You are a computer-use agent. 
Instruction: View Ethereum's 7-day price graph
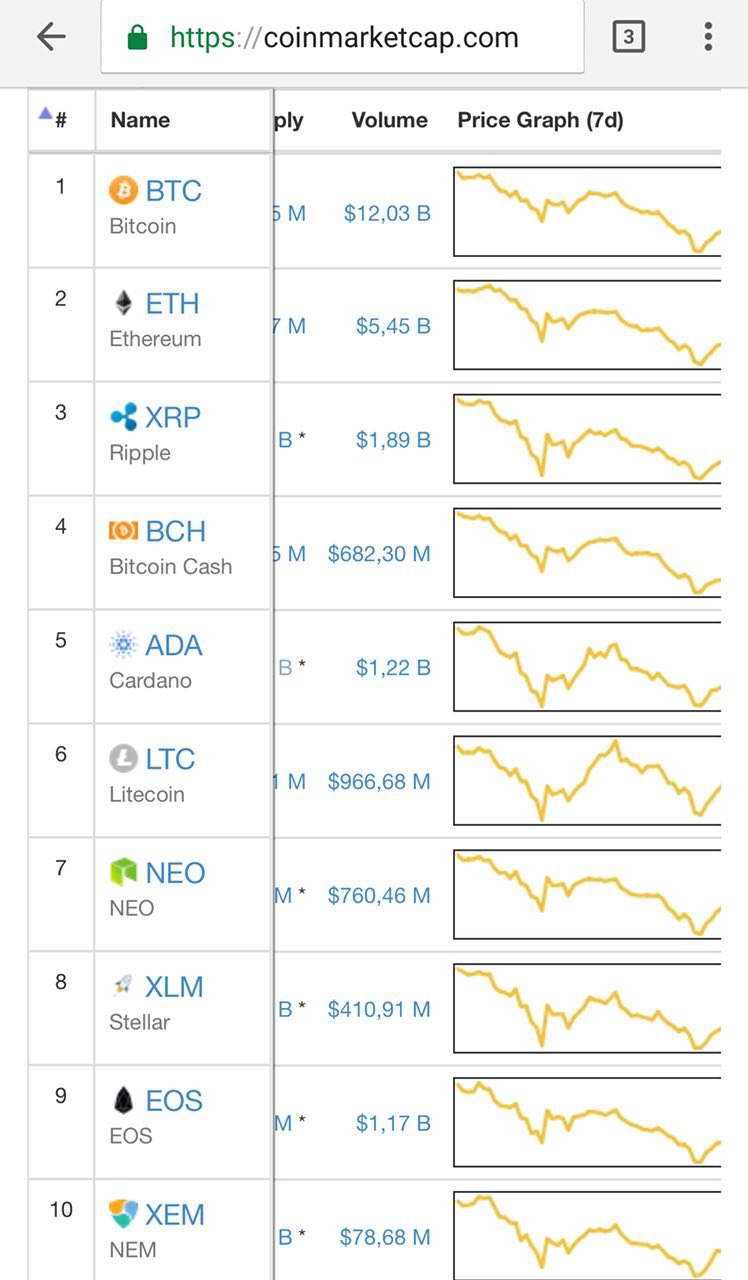[587, 325]
